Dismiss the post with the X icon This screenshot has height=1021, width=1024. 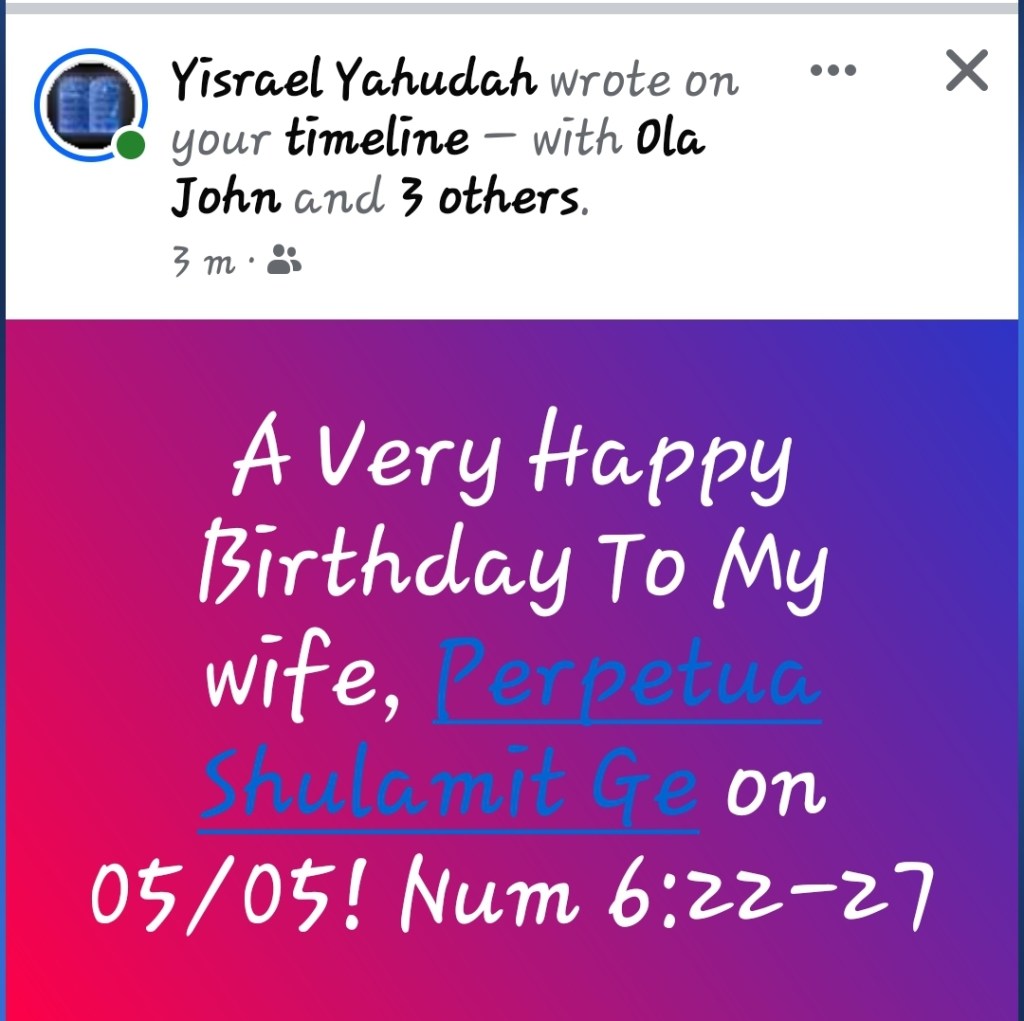(x=966, y=71)
